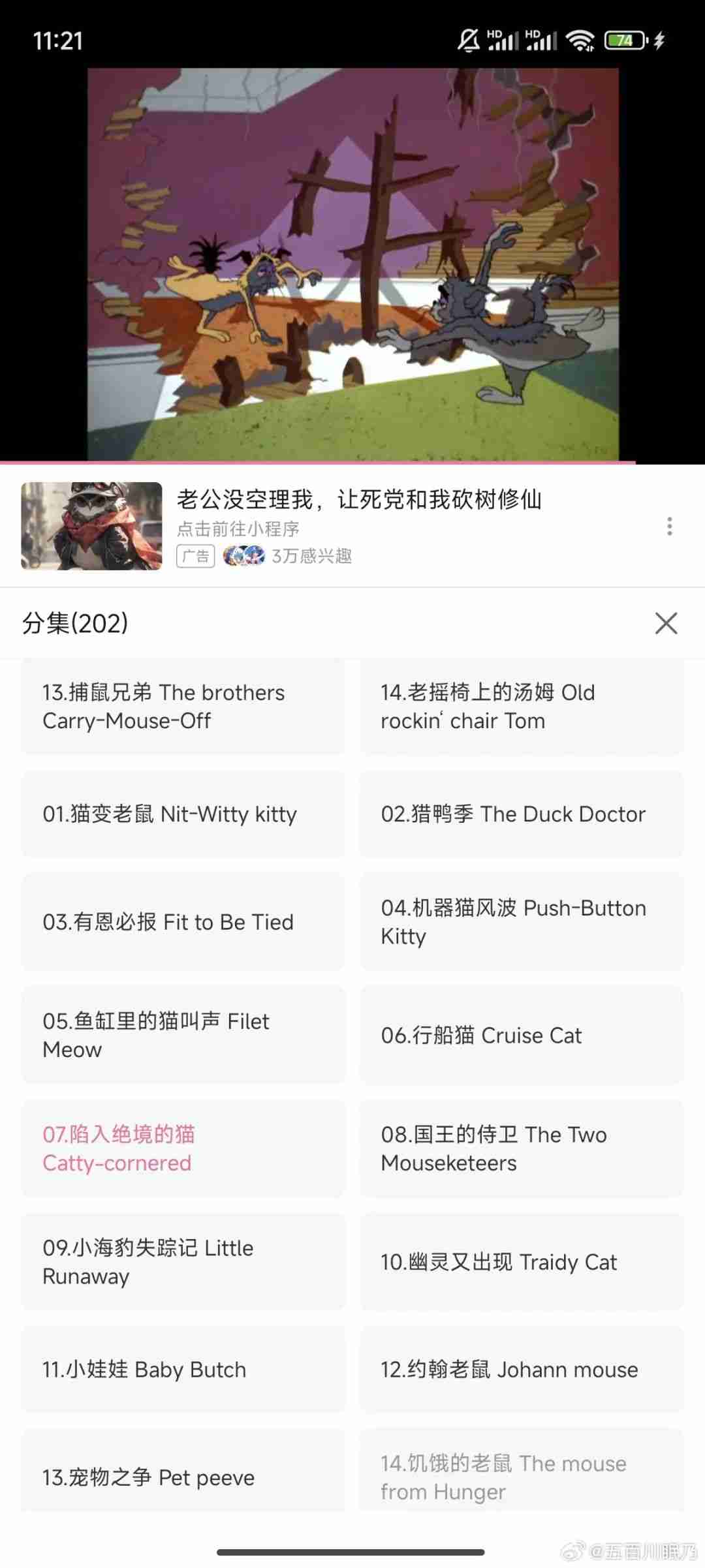Play episode 11 Baby Butch
This screenshot has height=1568, width=705.
point(183,1370)
